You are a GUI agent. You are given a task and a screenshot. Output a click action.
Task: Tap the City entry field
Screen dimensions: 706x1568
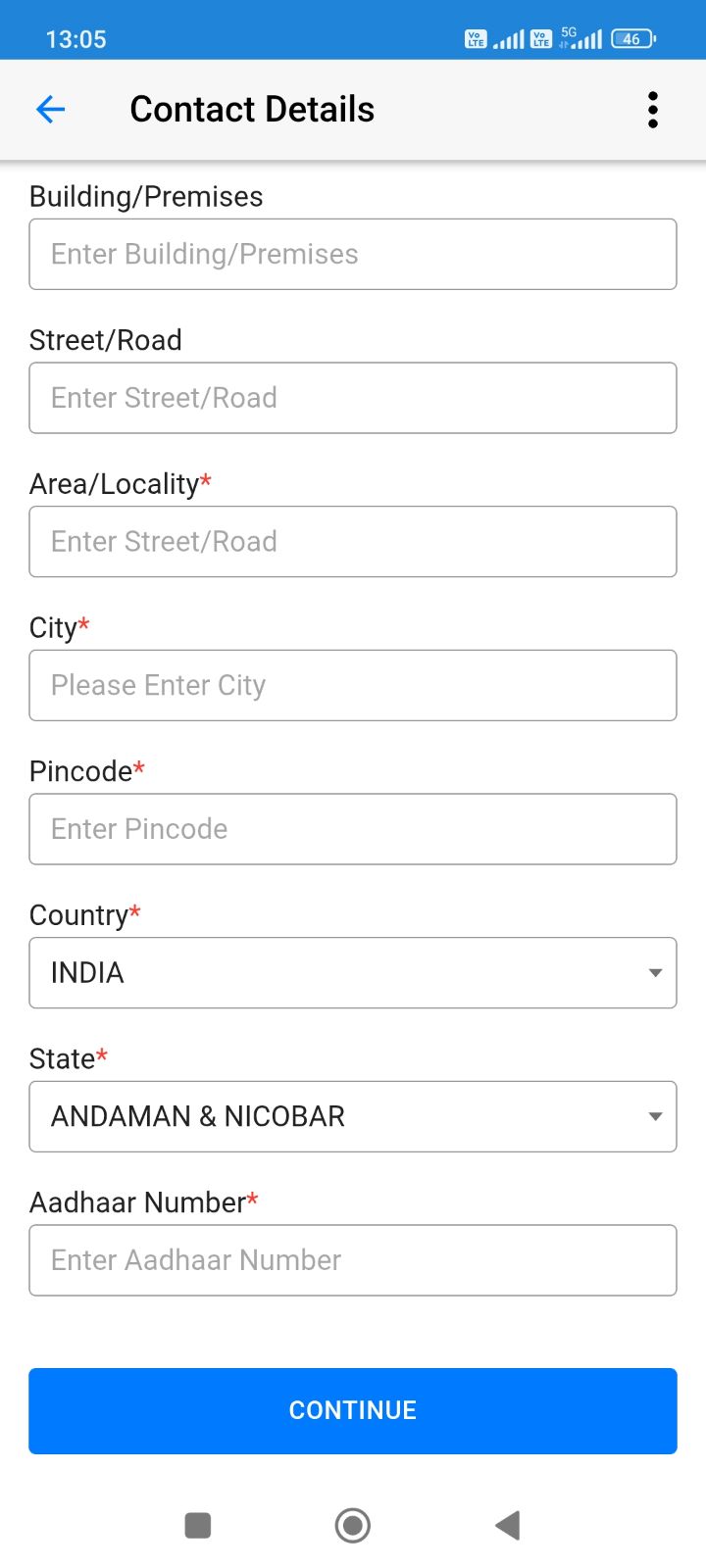353,685
